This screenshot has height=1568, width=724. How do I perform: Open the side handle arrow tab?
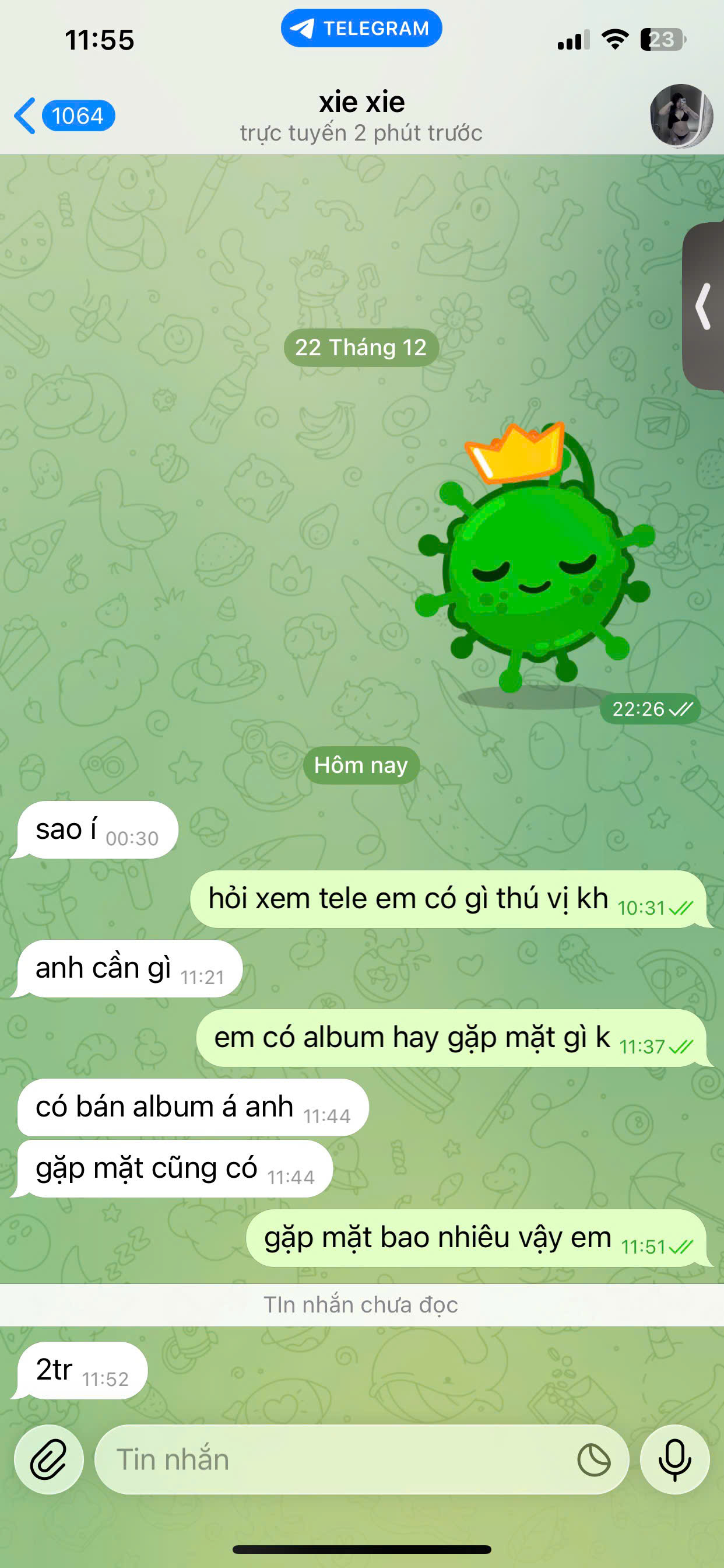click(704, 306)
